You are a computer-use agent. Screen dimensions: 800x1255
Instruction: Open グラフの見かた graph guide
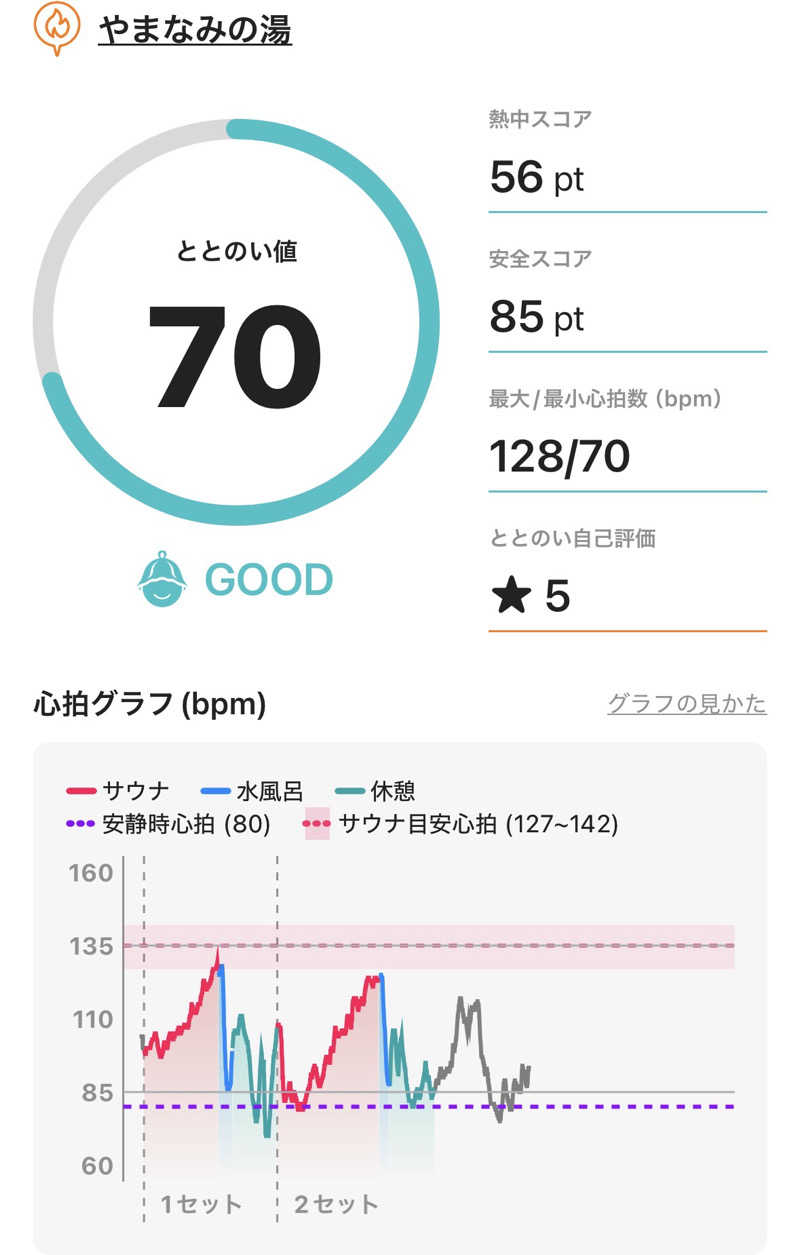pos(686,704)
